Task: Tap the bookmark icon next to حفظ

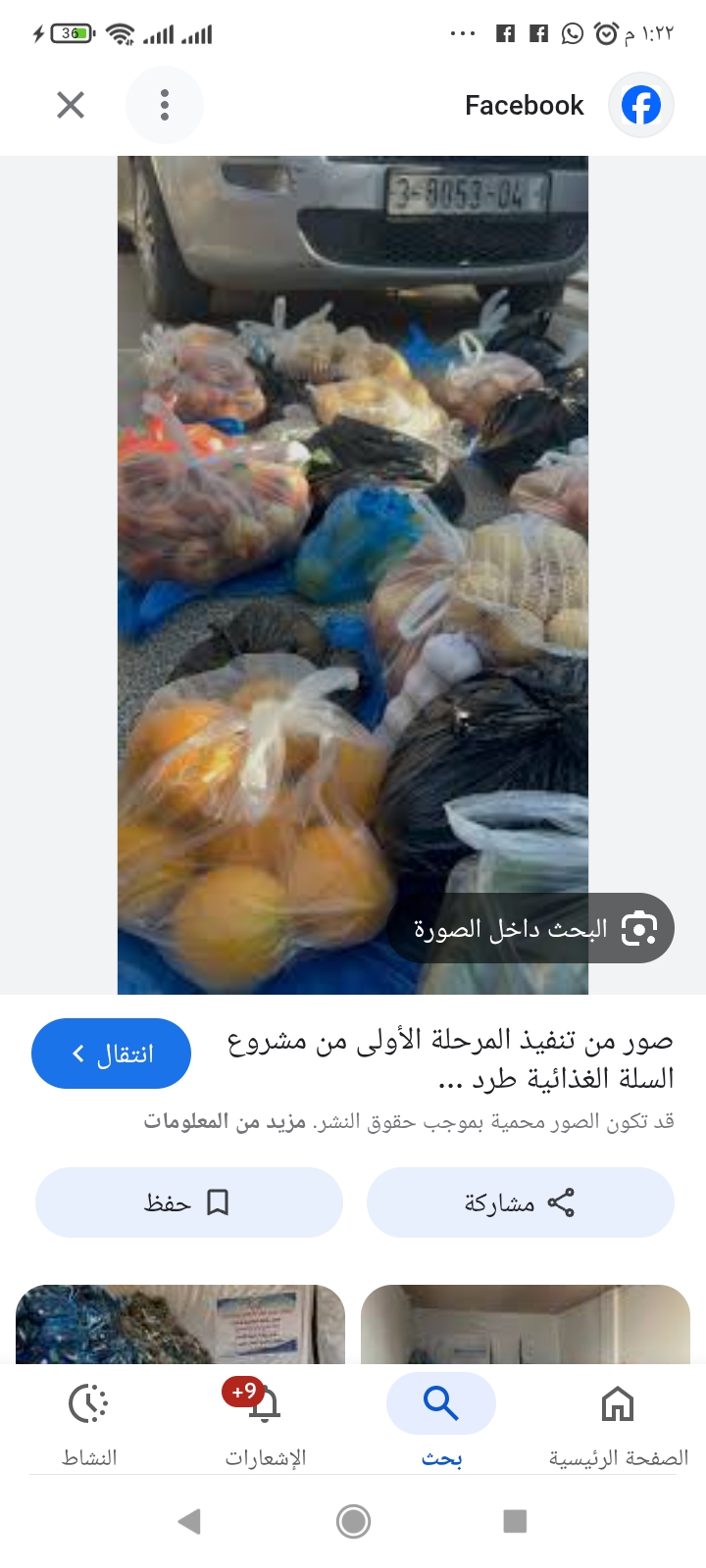Action: pos(220,1202)
